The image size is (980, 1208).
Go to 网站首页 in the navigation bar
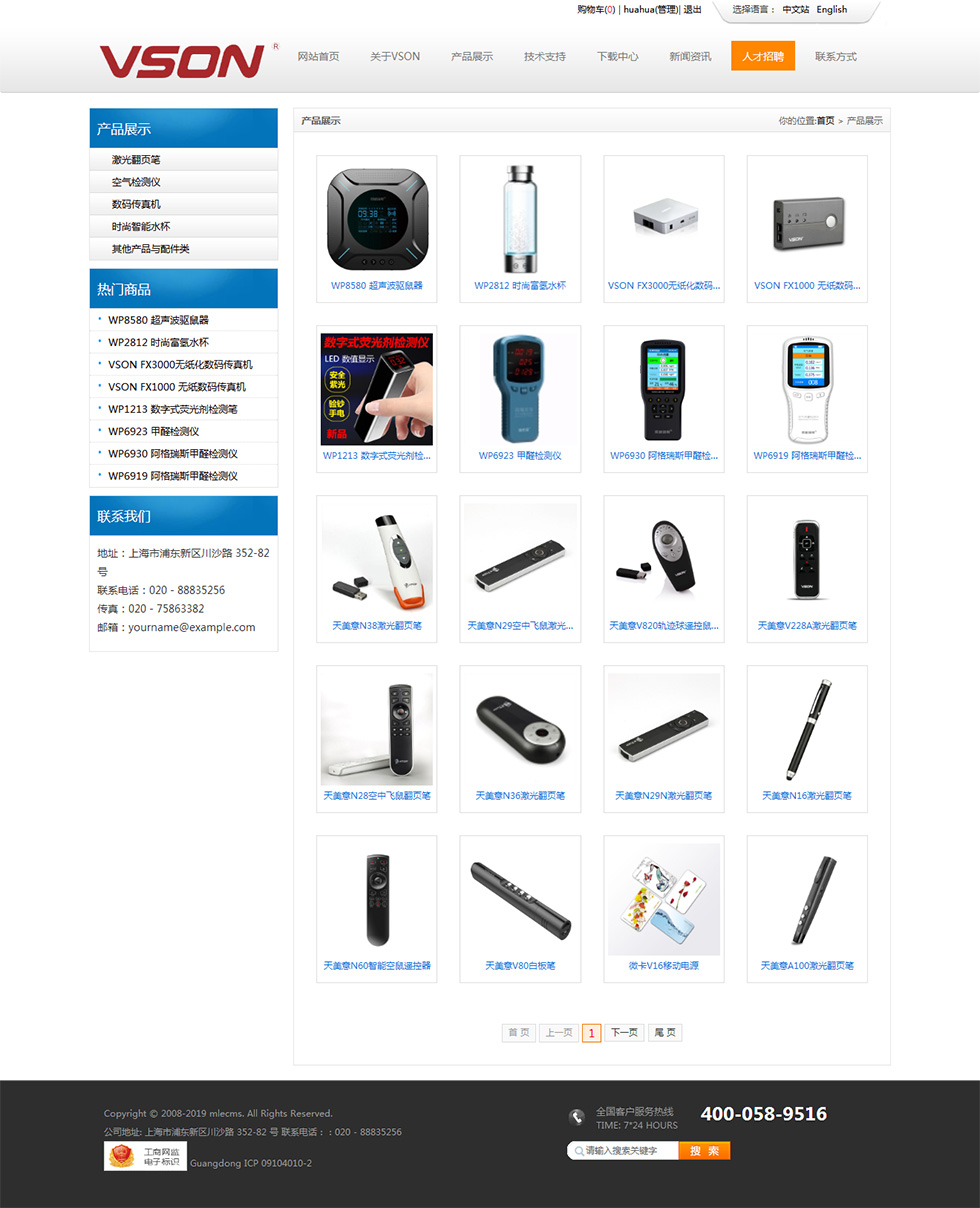pos(318,57)
